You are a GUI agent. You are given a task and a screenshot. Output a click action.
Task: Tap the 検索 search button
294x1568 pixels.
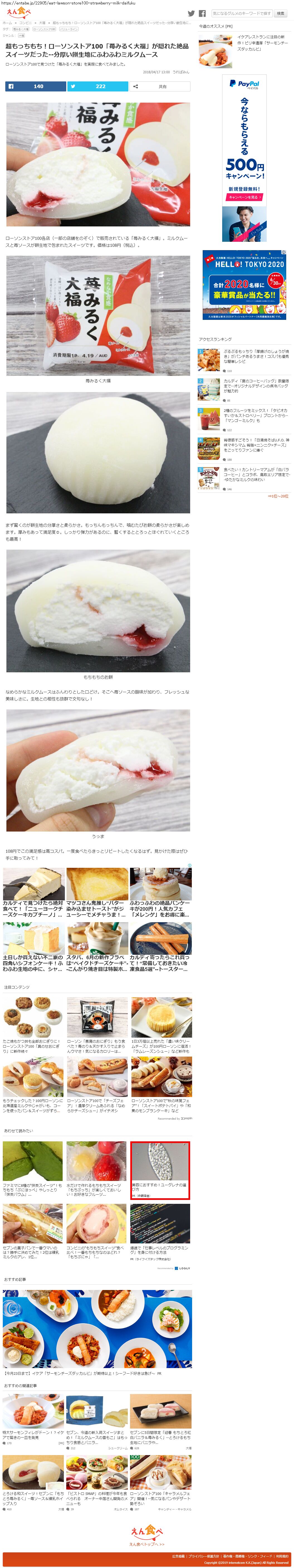pyautogui.click(x=281, y=13)
